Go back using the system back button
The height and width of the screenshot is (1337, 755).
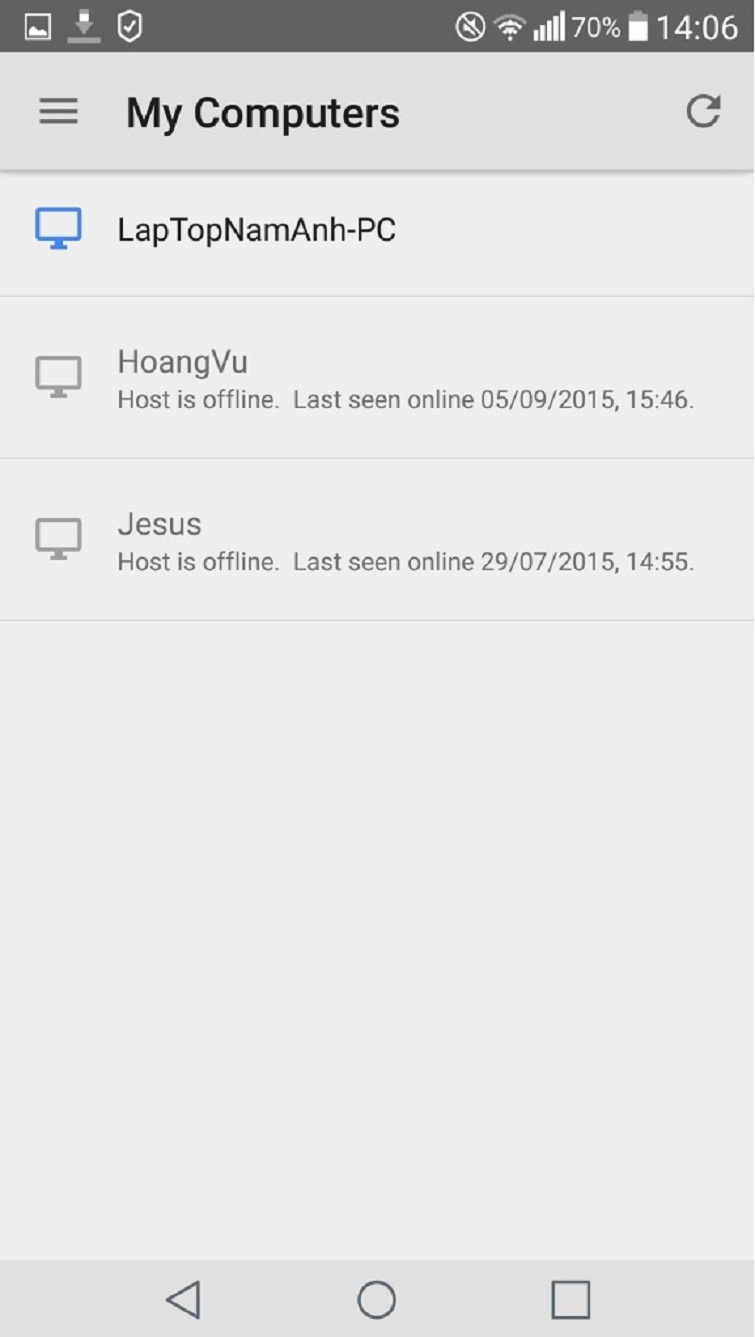coord(183,1299)
